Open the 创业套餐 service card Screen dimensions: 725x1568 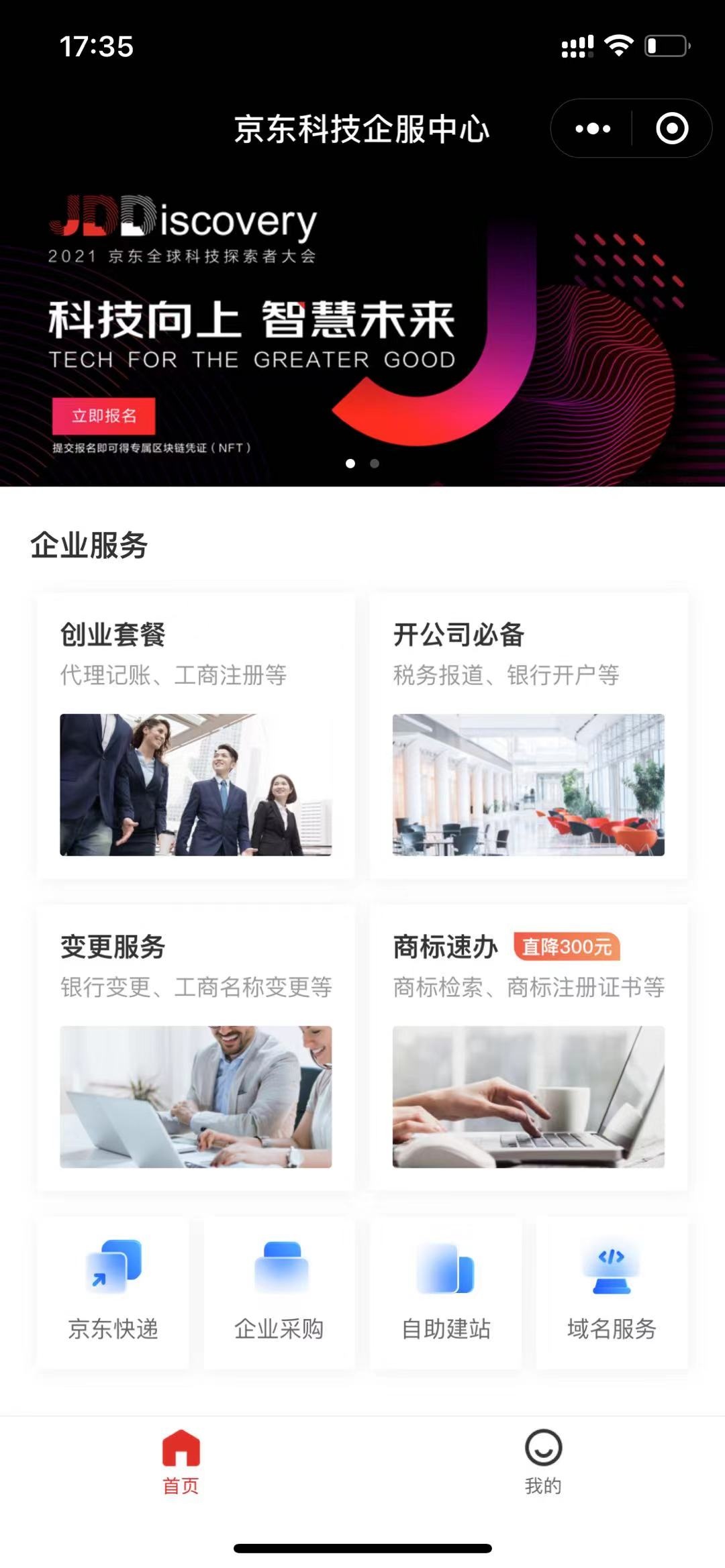click(x=195, y=737)
